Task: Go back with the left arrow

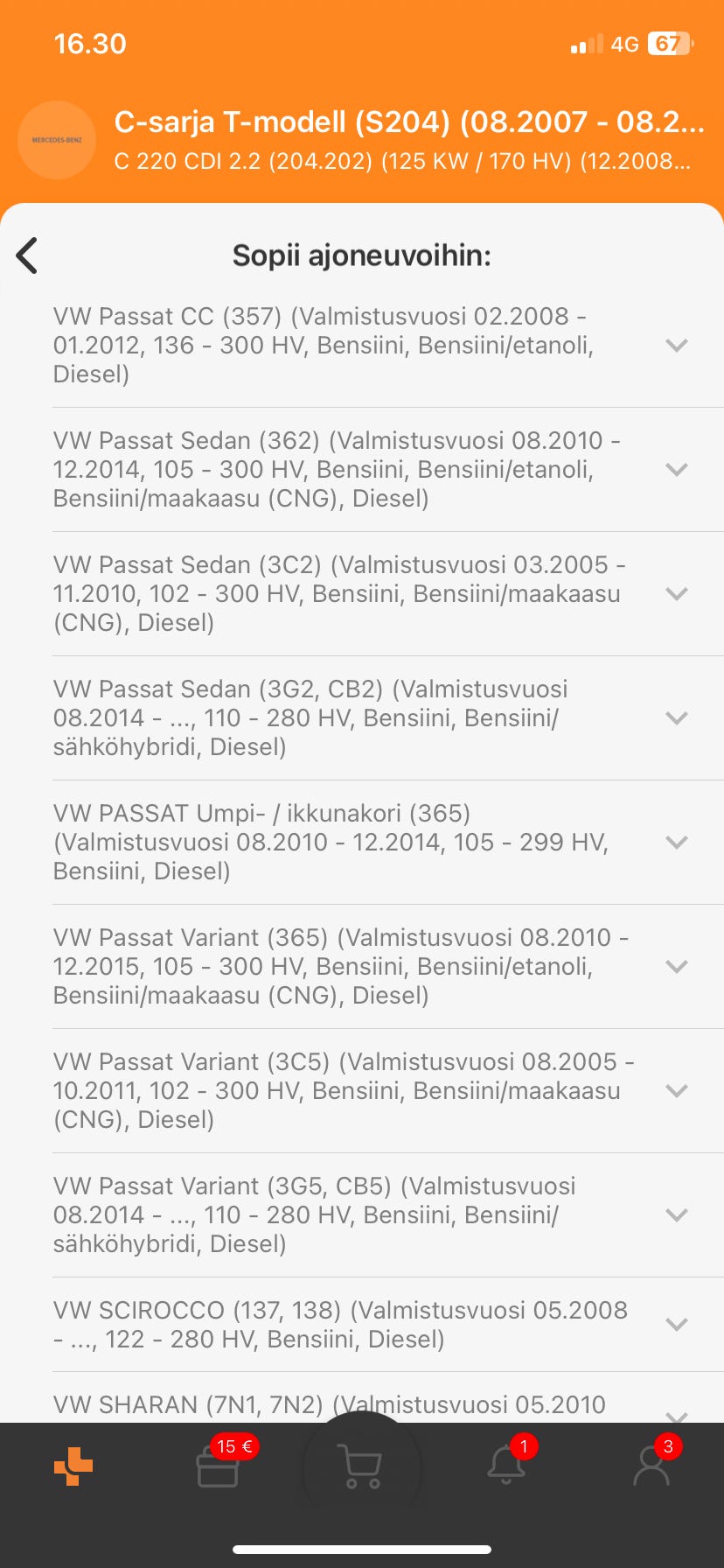Action: (27, 255)
